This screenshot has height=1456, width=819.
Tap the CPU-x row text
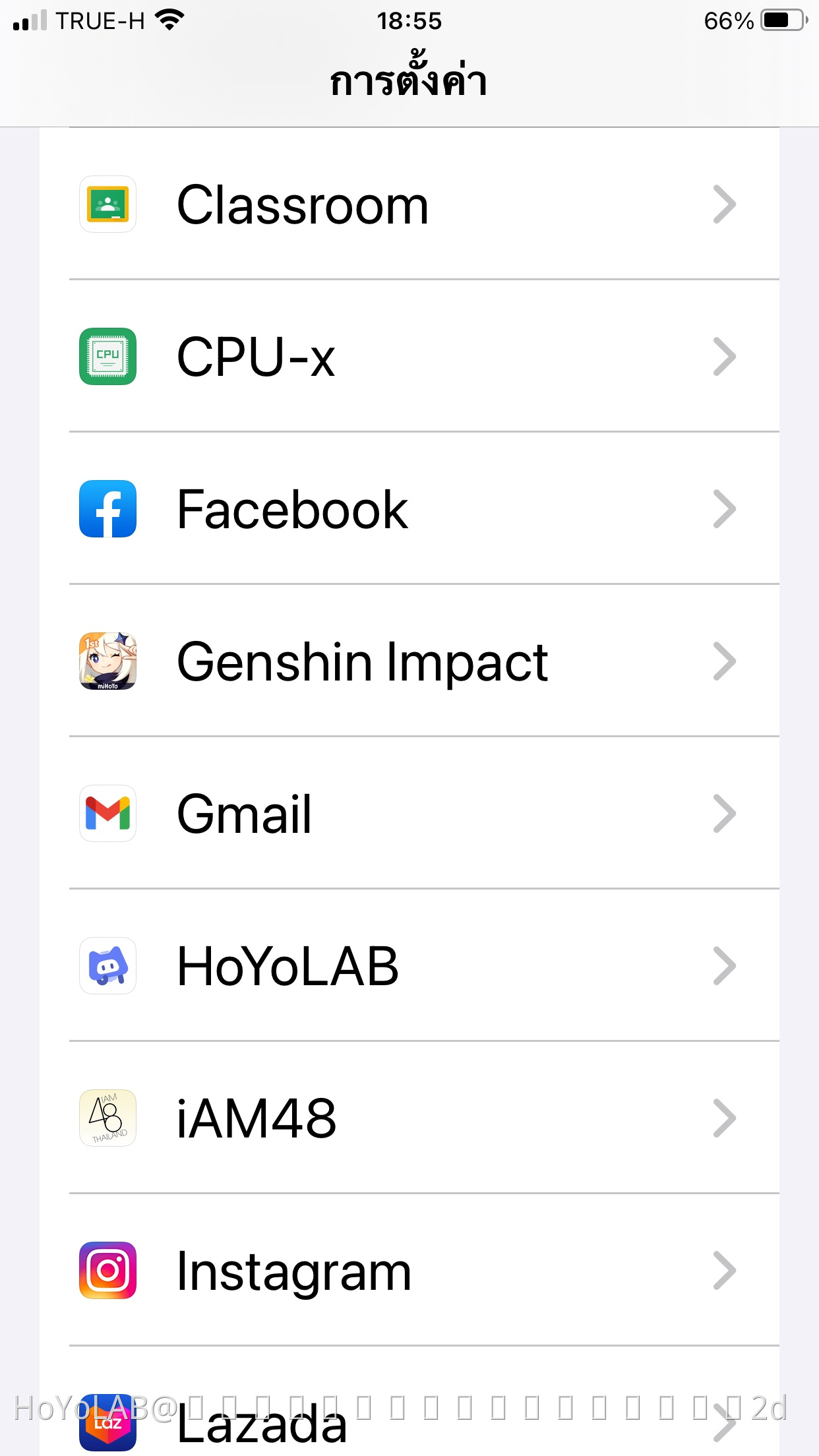point(257,357)
